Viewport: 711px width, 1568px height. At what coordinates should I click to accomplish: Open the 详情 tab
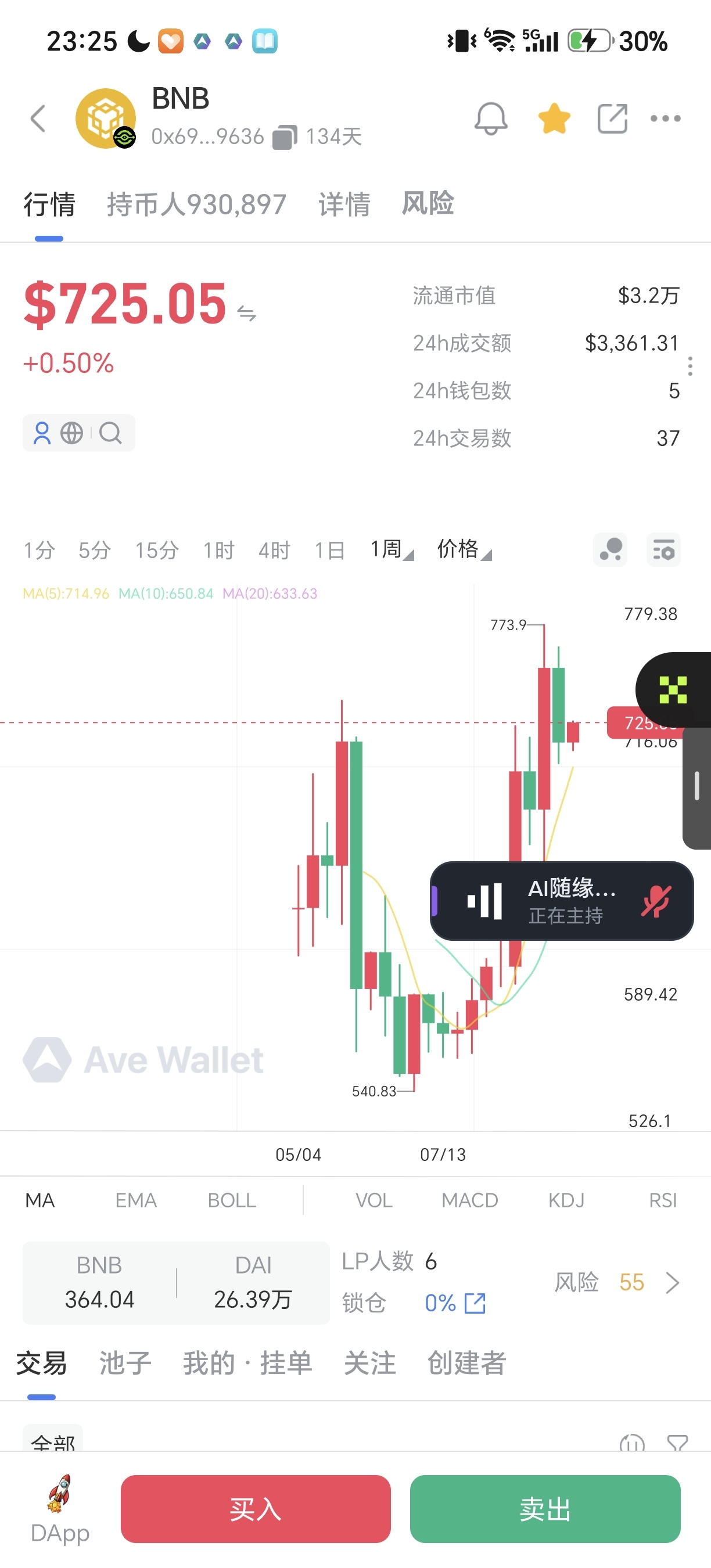coord(344,204)
